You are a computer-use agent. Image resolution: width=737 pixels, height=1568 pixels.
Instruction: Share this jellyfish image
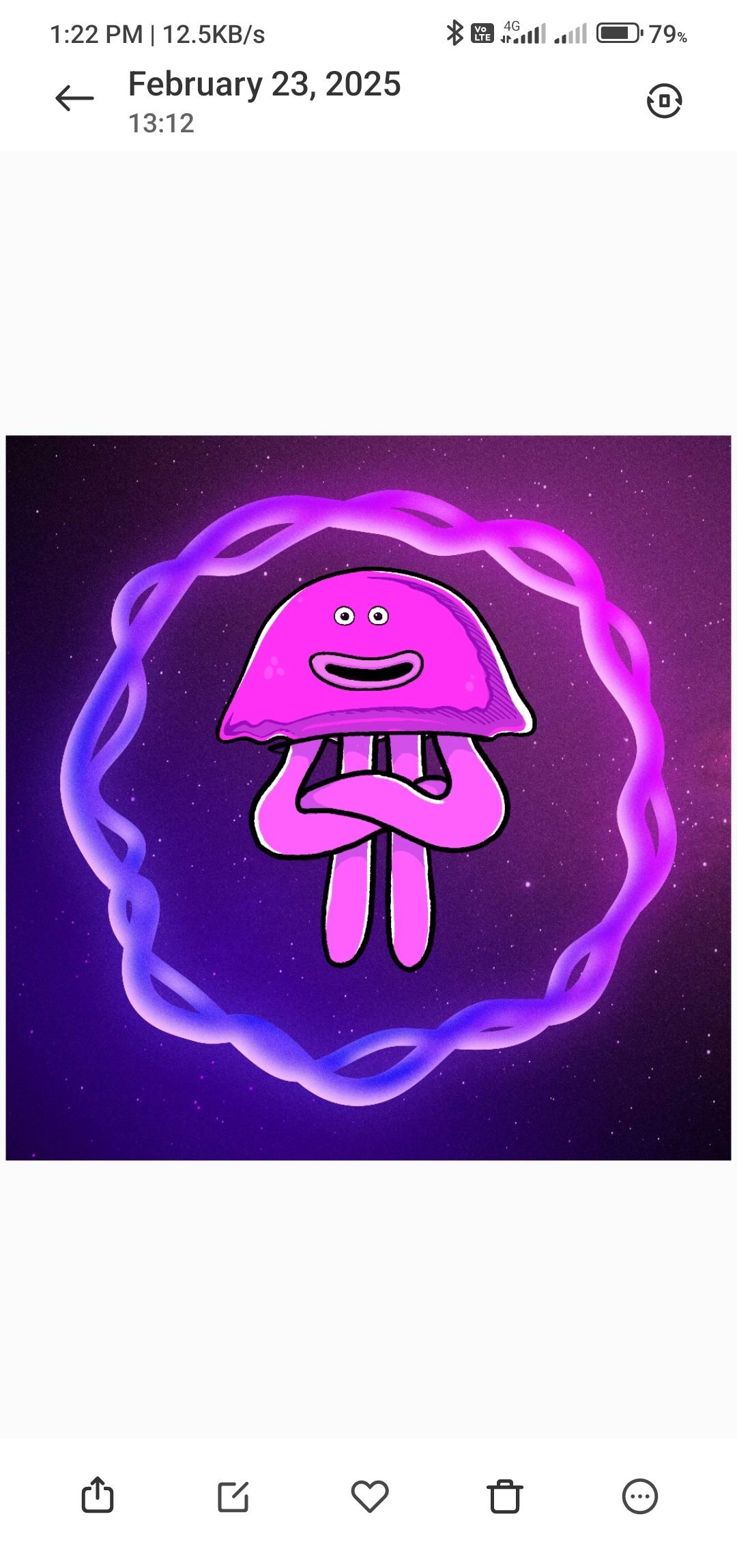[98, 1496]
